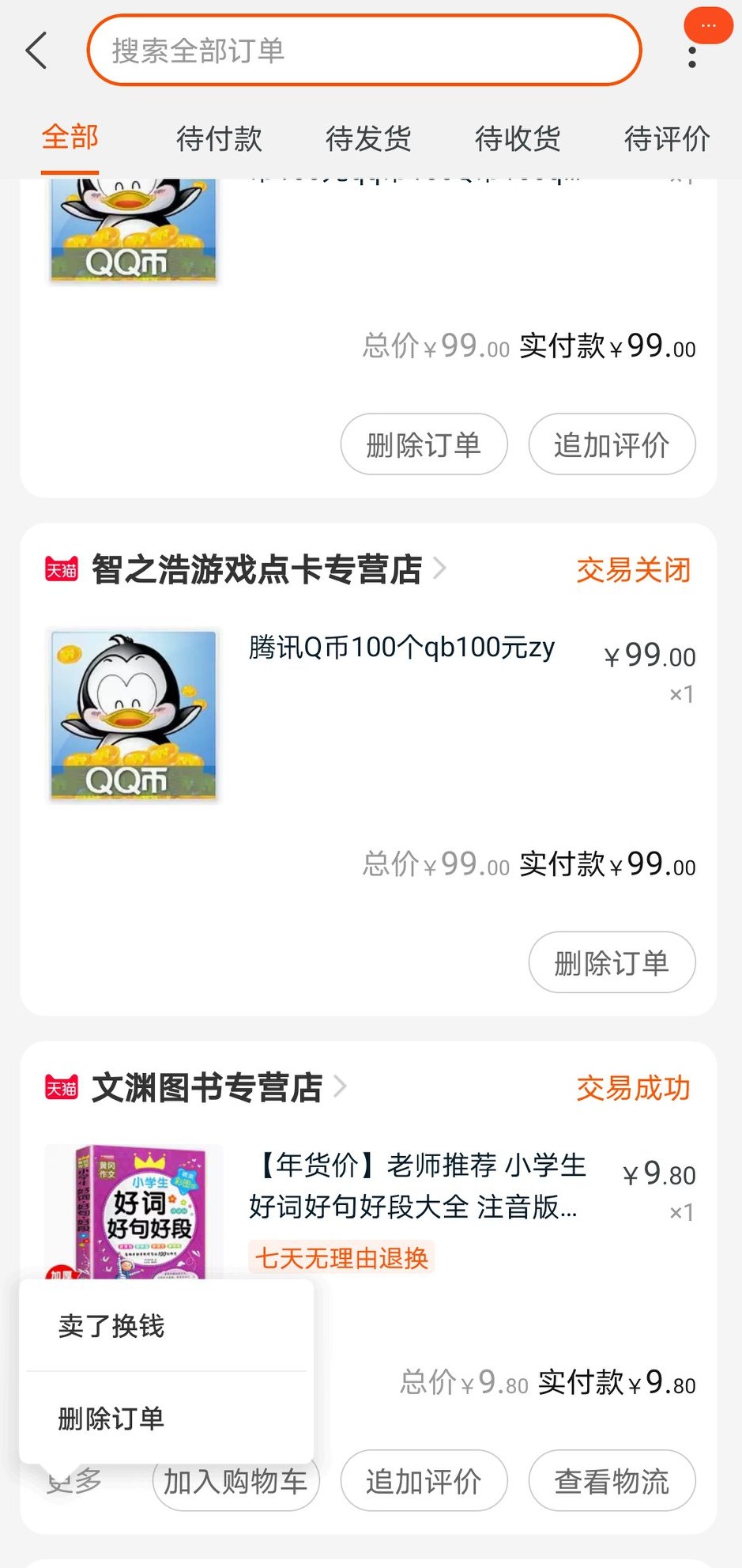Tap the 七天无理由退换 tag

coord(341,1257)
